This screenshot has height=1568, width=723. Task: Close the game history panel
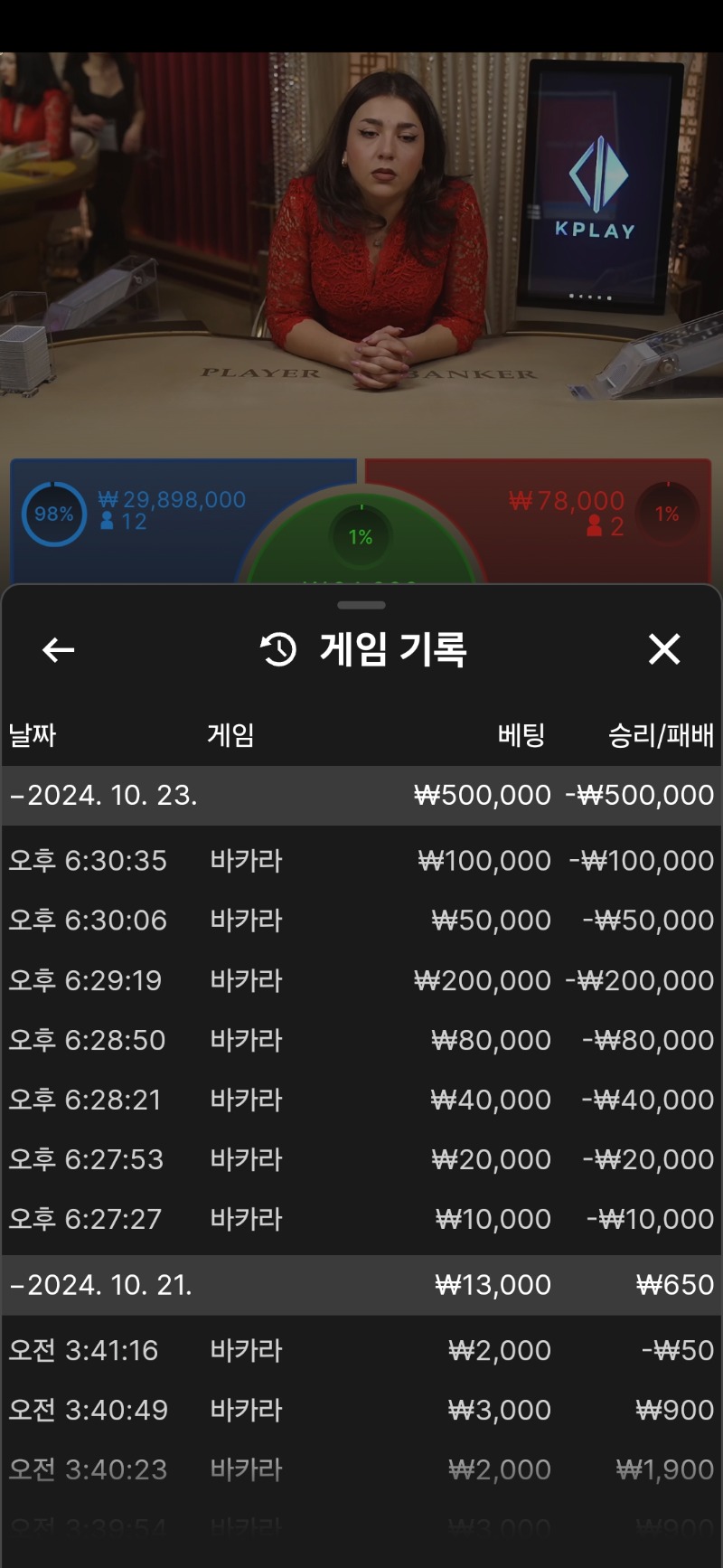coord(663,649)
